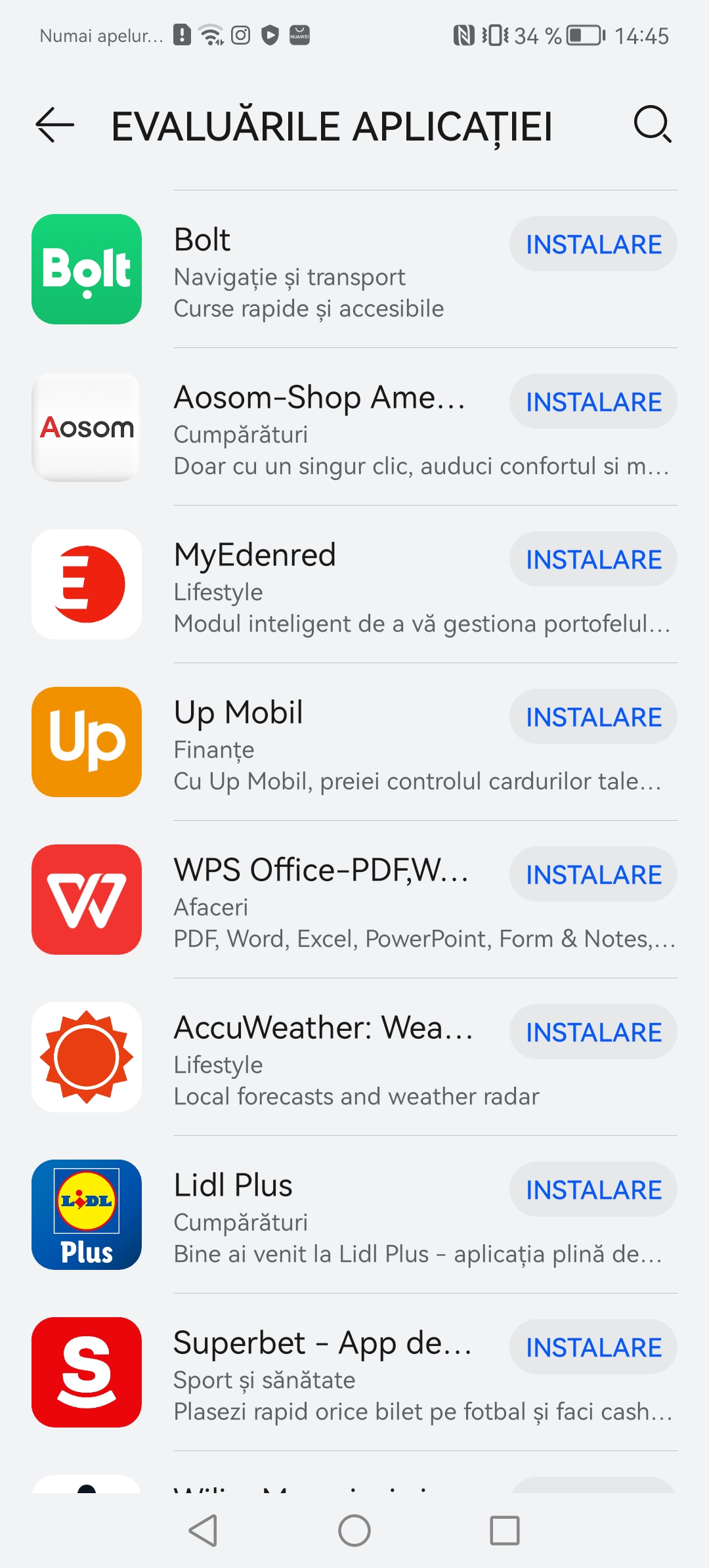Image resolution: width=709 pixels, height=1568 pixels.
Task: Go back using the top-left arrow
Action: coord(55,125)
